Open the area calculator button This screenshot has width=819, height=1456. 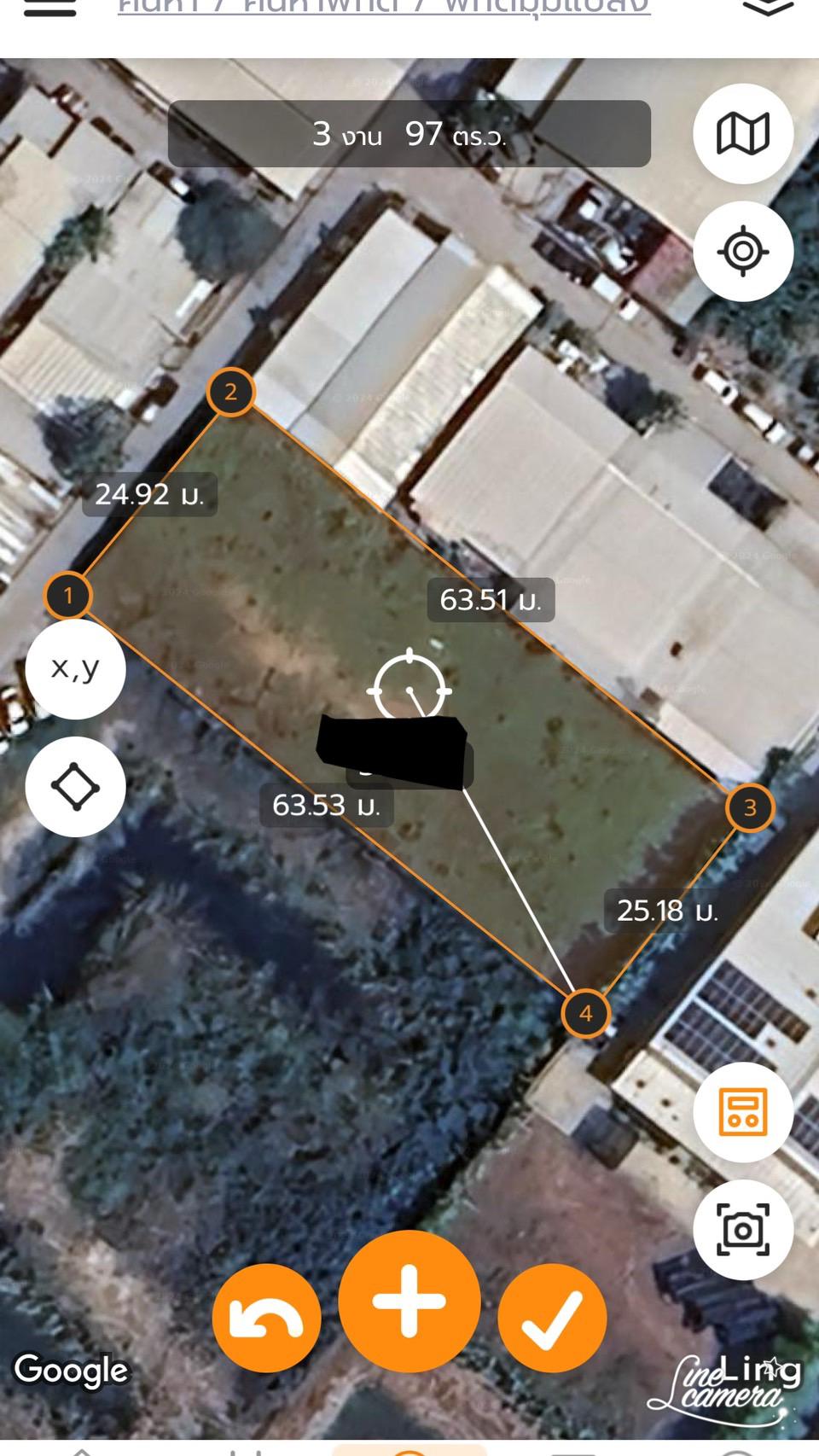point(743,1112)
